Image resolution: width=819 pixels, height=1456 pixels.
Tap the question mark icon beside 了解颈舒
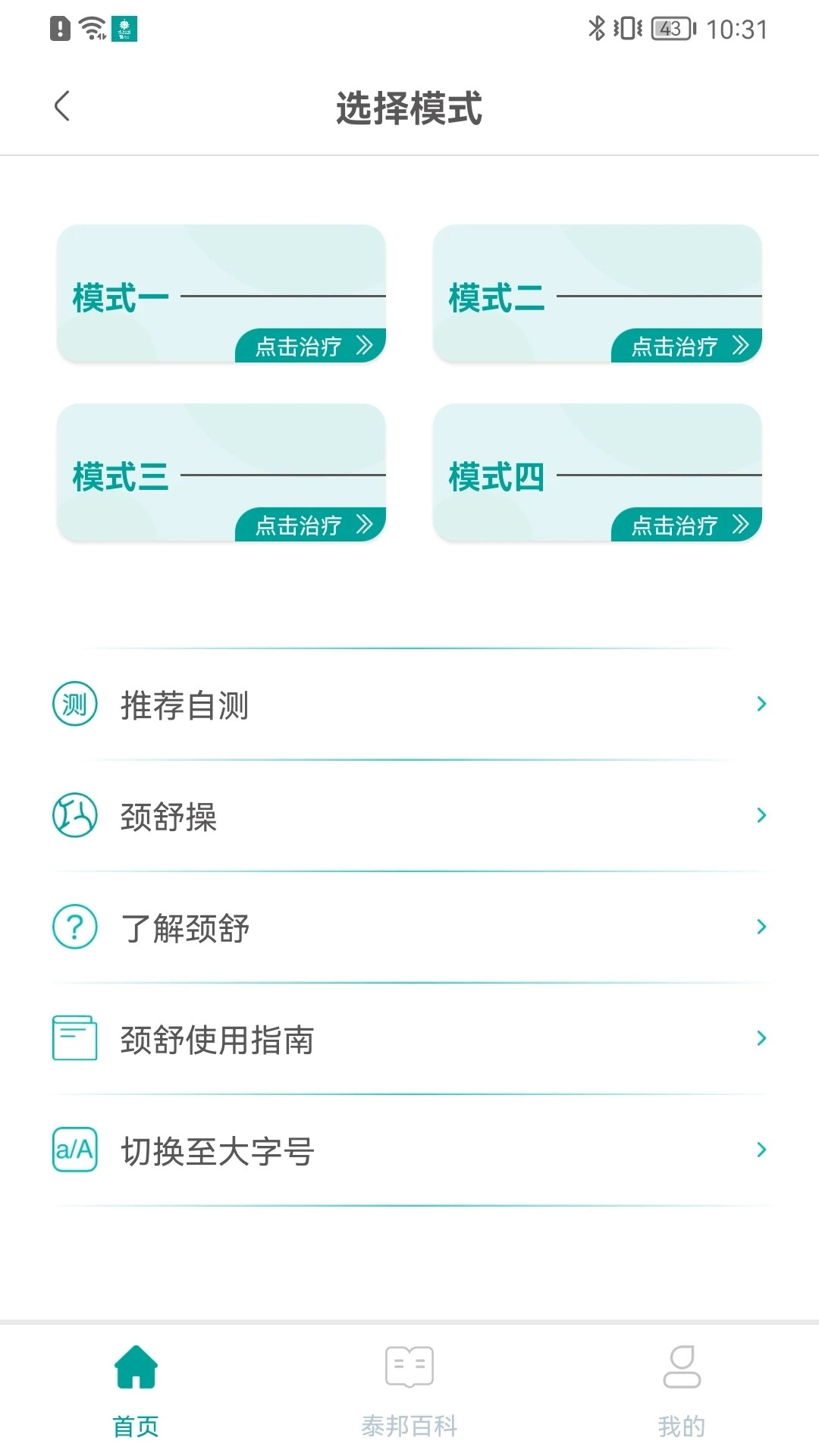(74, 927)
